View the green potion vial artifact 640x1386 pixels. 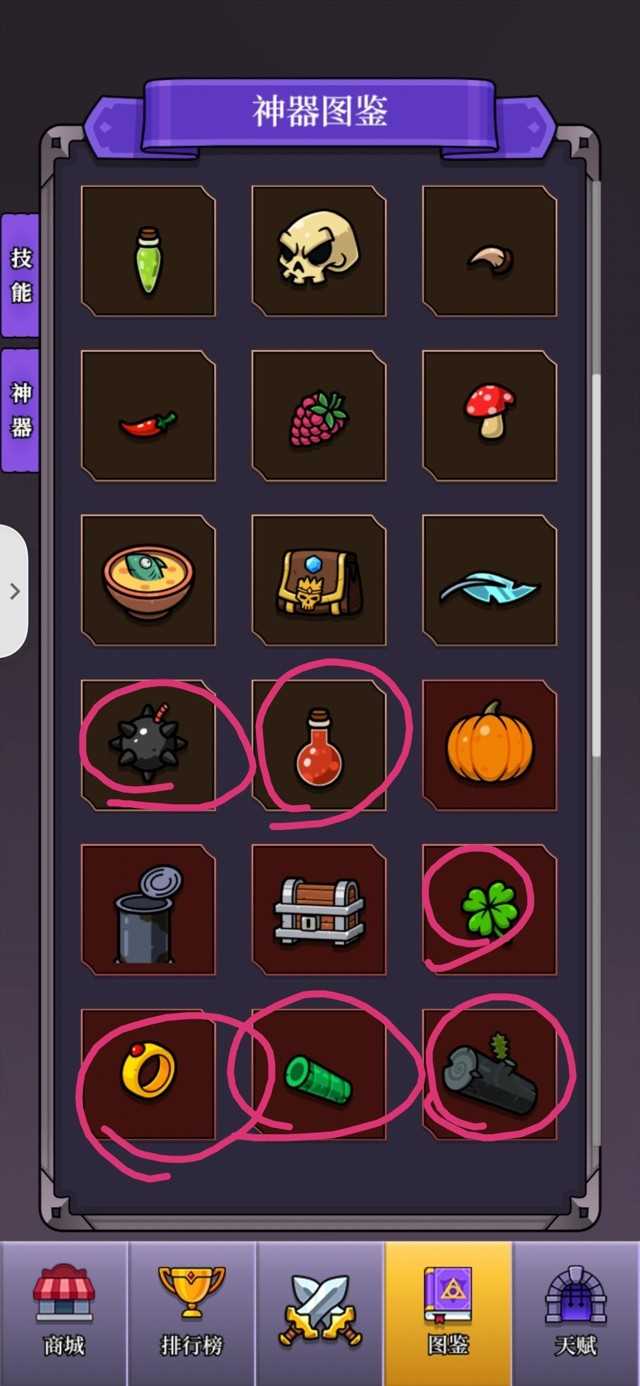pyautogui.click(x=148, y=251)
